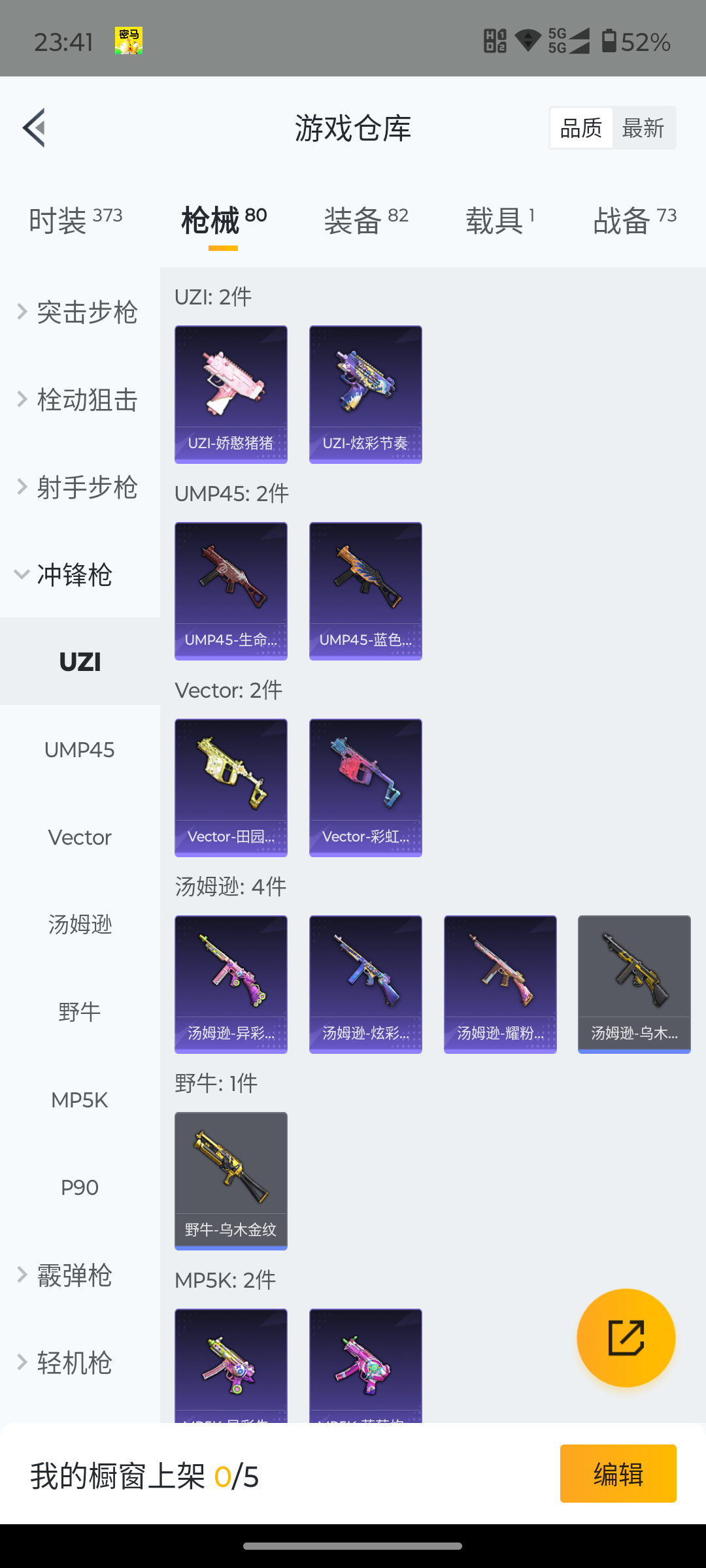This screenshot has width=706, height=1568.
Task: Switch to the 装备 tab
Action: 365,220
